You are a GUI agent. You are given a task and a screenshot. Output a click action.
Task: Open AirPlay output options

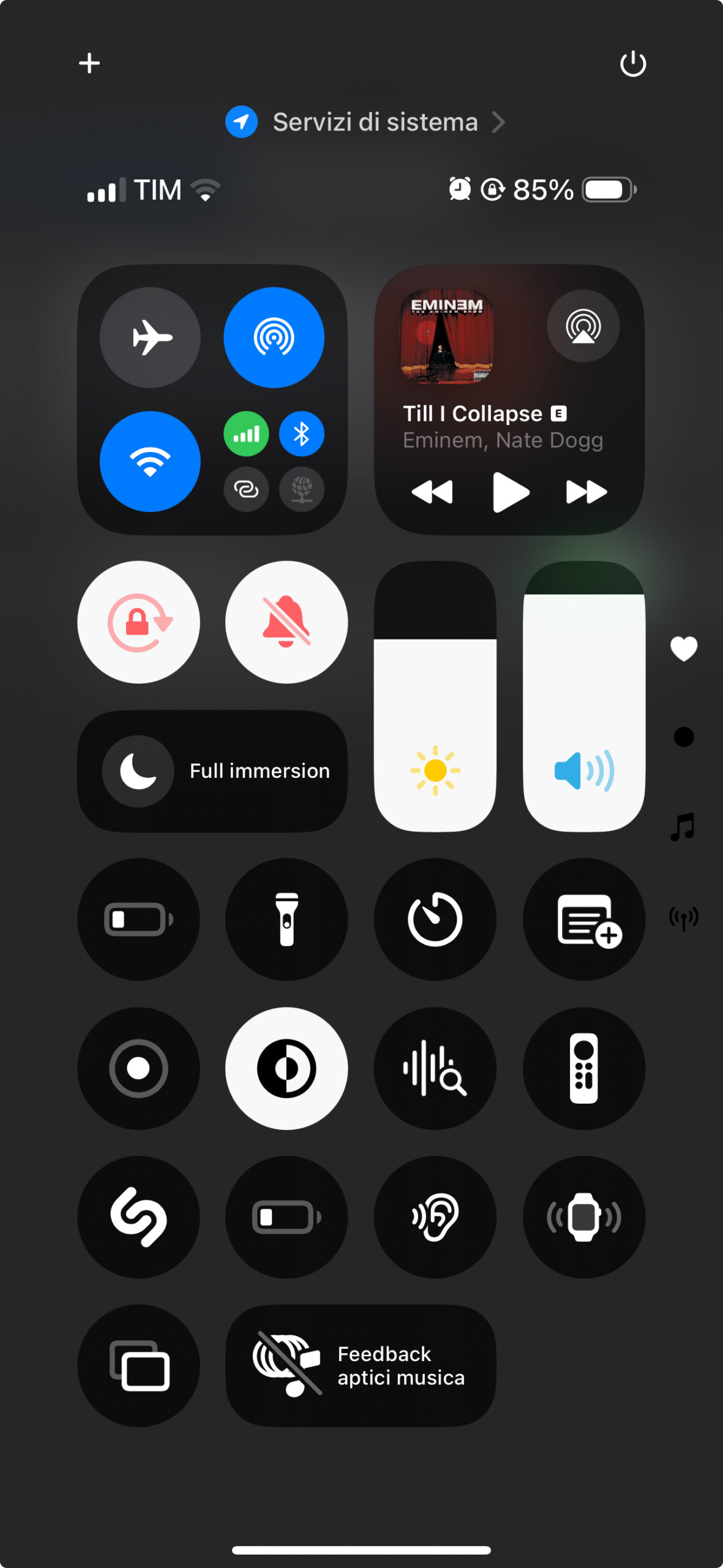(x=583, y=326)
